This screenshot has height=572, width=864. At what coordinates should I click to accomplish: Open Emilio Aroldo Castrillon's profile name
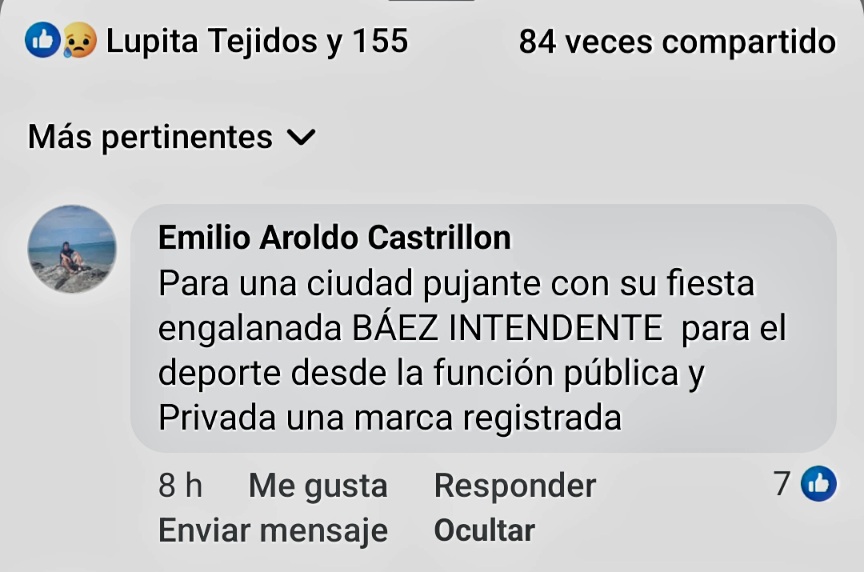click(335, 237)
